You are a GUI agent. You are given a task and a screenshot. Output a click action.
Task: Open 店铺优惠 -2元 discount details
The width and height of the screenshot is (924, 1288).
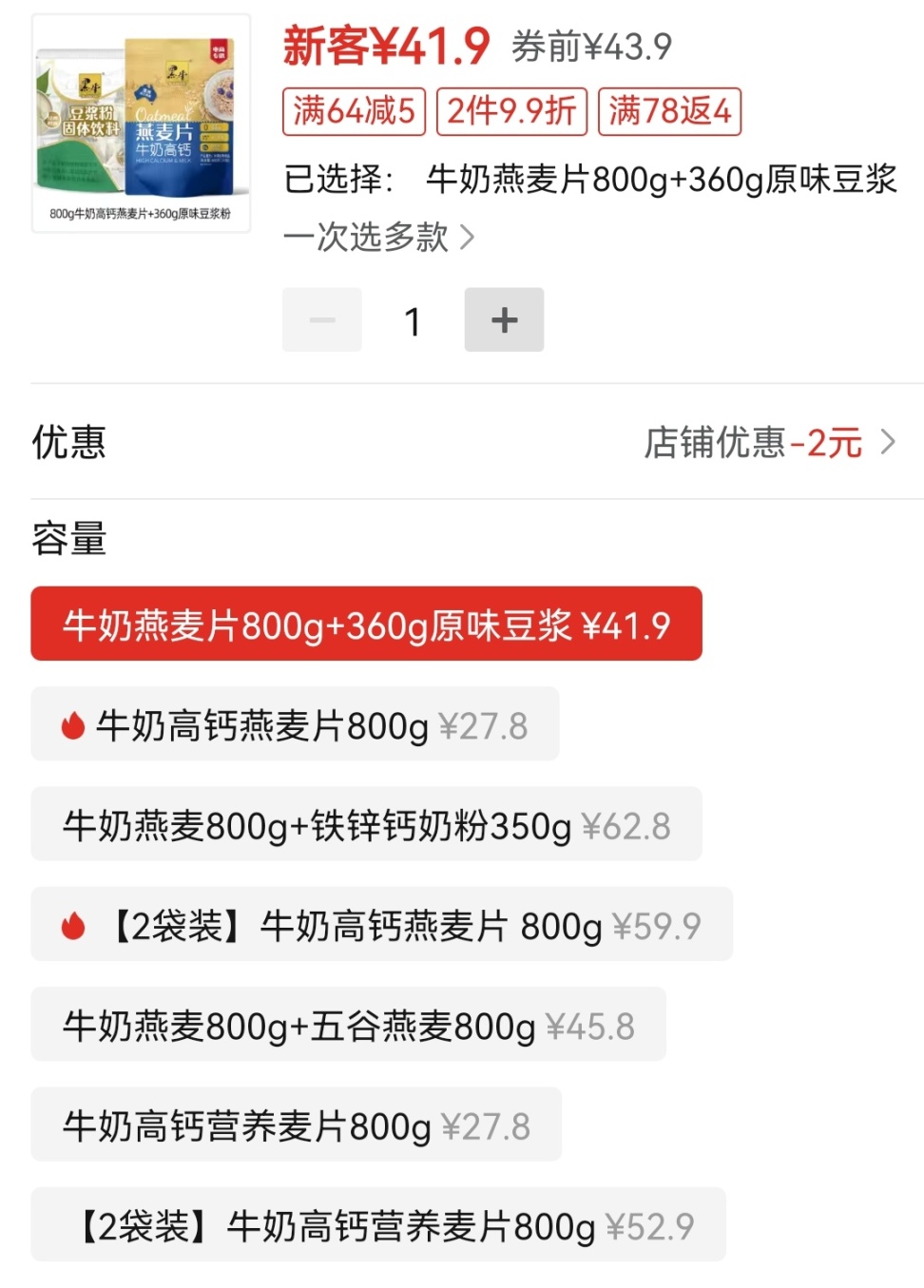pos(768,443)
